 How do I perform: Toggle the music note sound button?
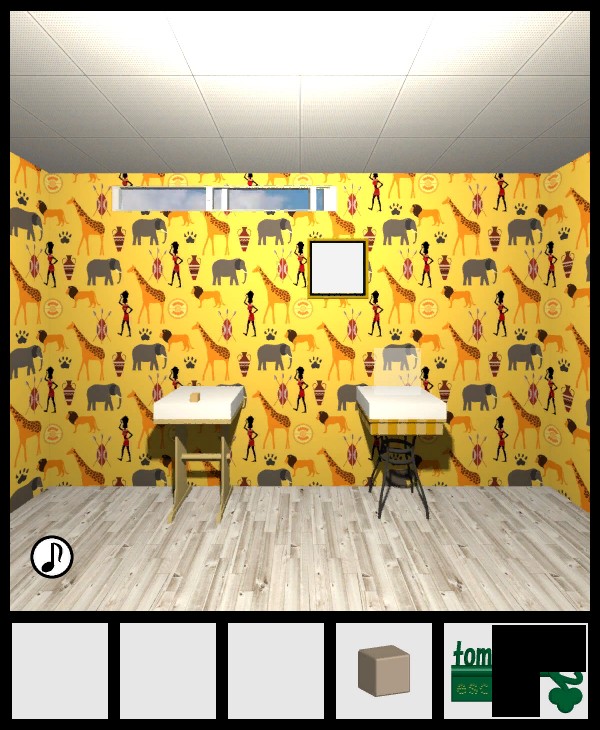52,557
